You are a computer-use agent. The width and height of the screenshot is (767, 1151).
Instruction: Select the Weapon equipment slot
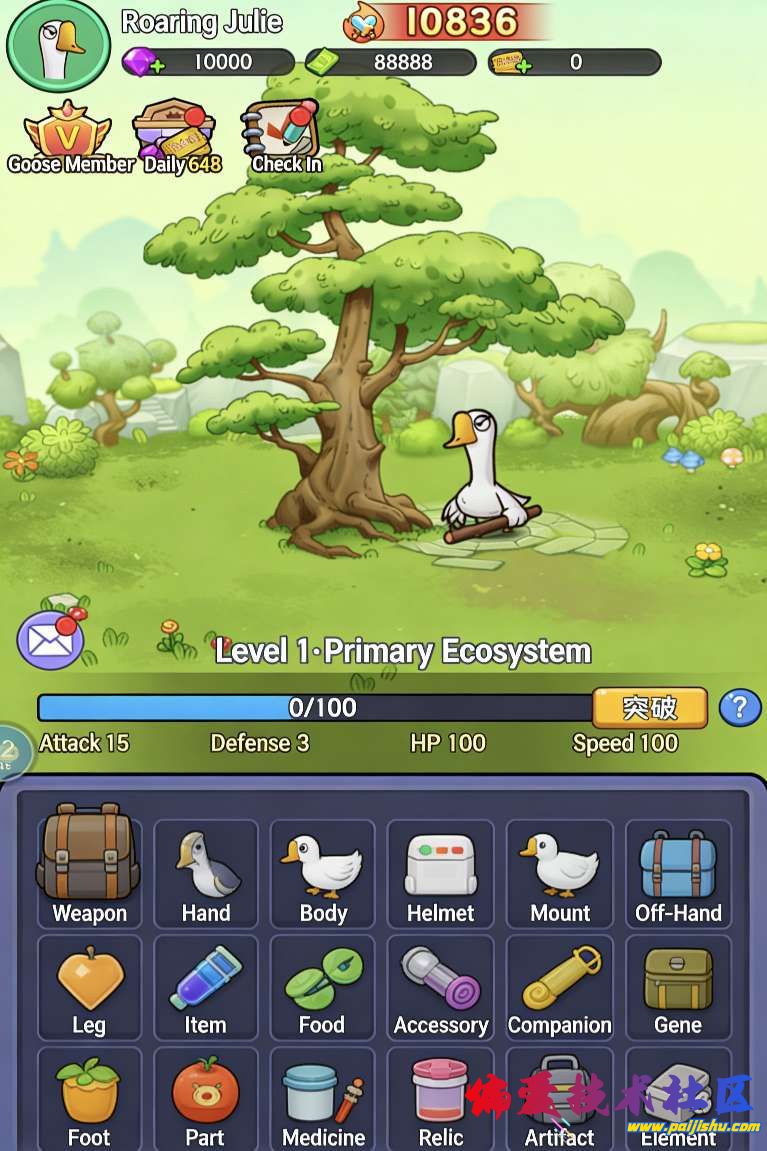(x=89, y=872)
